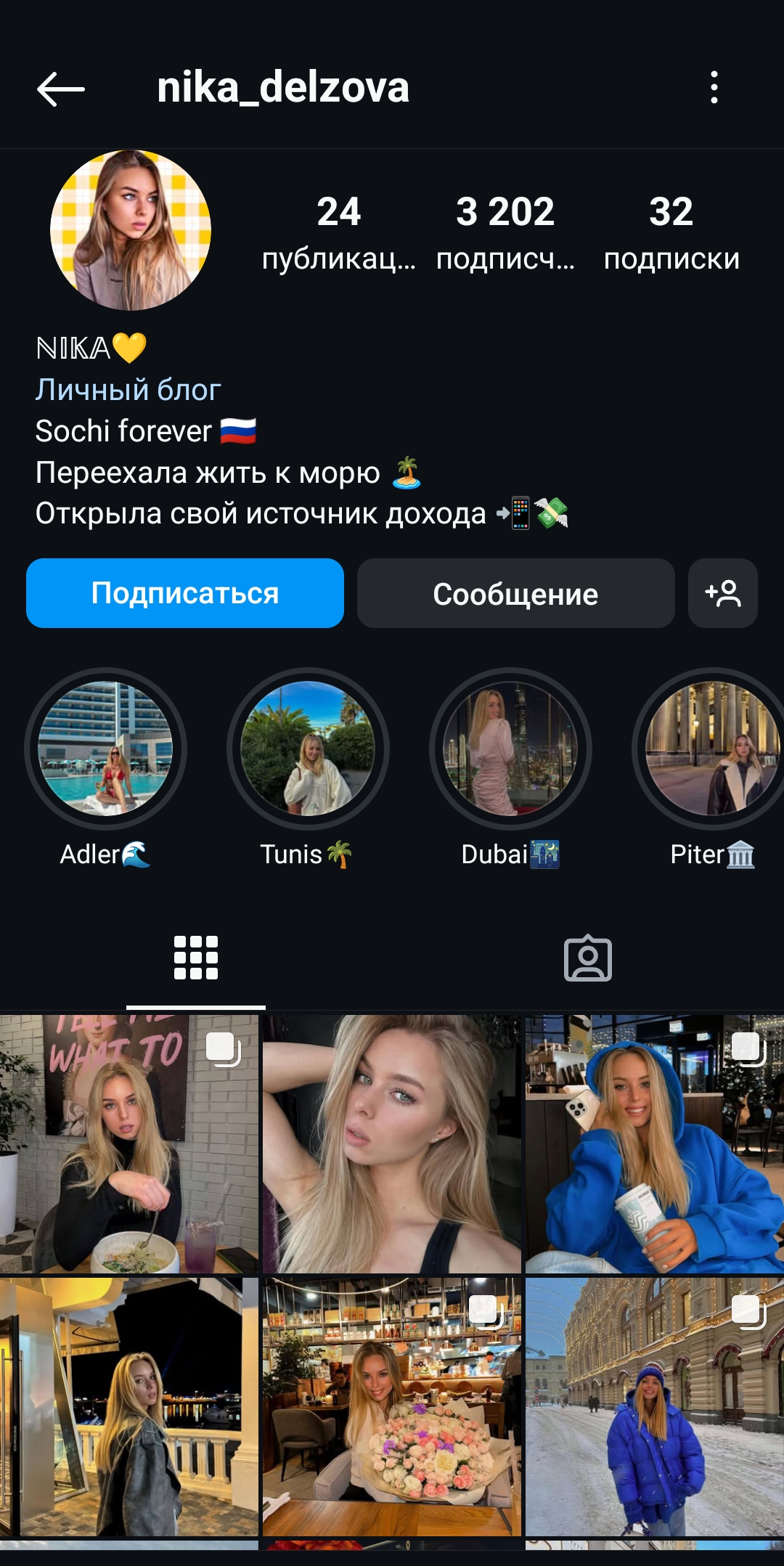Open the Tunis story highlight

tap(308, 749)
